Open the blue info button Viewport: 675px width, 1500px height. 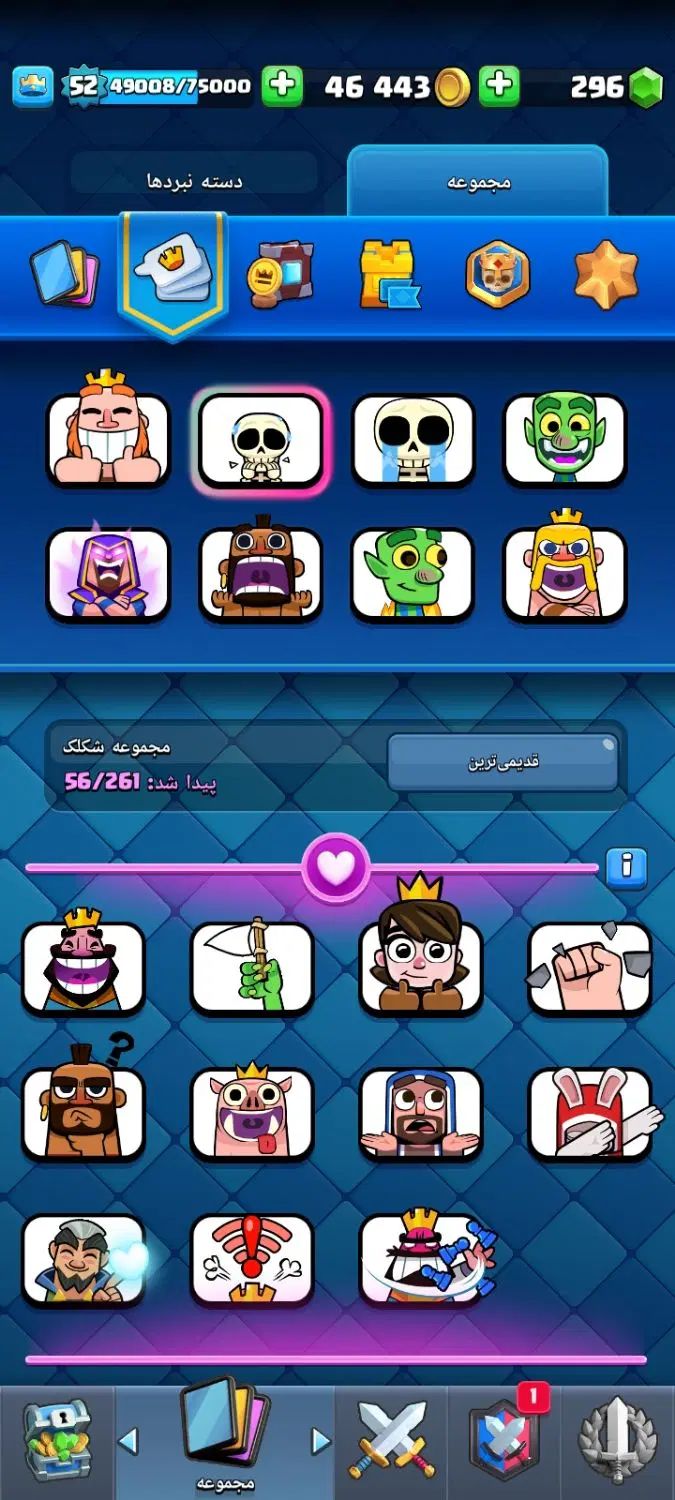626,867
